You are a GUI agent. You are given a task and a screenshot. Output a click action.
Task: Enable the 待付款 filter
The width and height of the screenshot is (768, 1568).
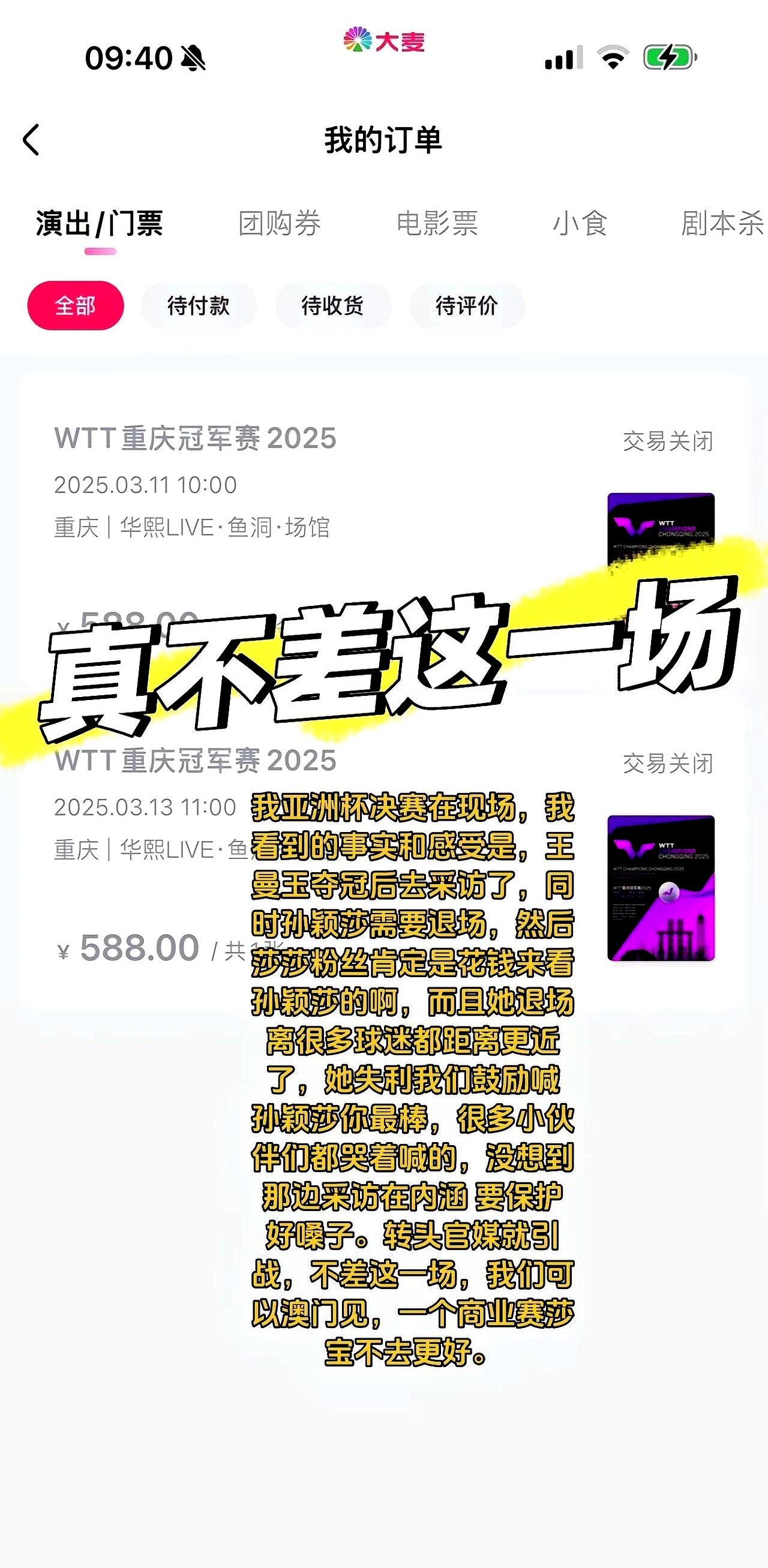tap(199, 306)
